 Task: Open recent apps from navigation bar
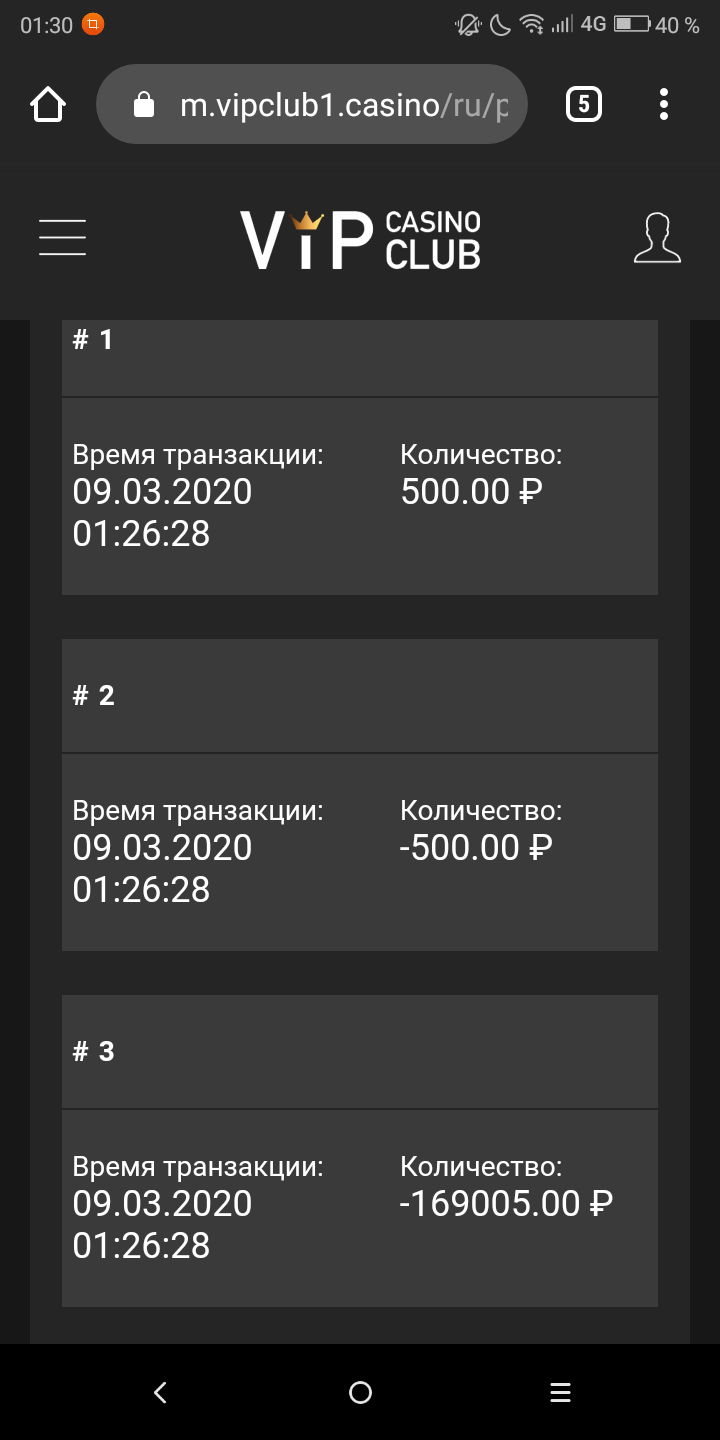561,1392
